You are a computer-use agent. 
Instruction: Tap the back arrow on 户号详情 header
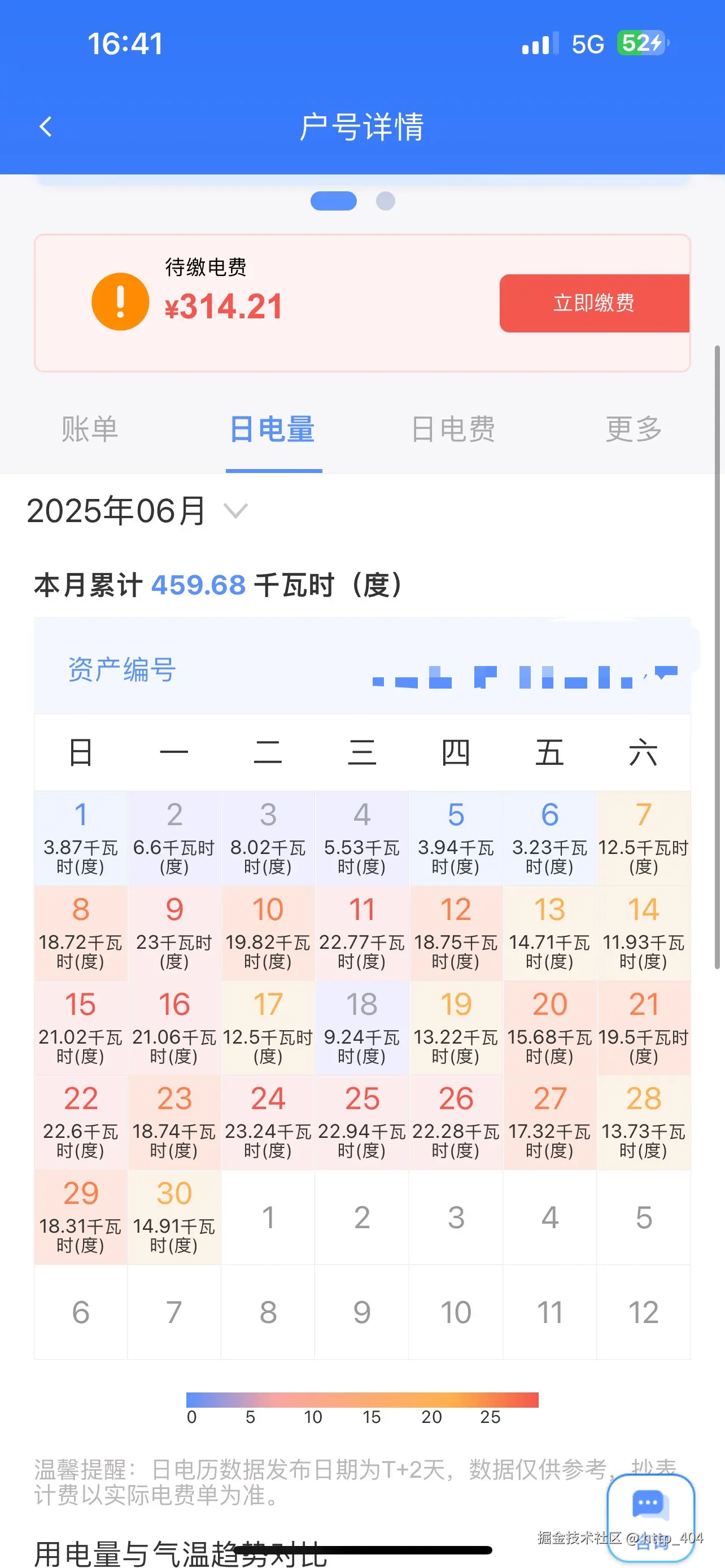(x=45, y=126)
